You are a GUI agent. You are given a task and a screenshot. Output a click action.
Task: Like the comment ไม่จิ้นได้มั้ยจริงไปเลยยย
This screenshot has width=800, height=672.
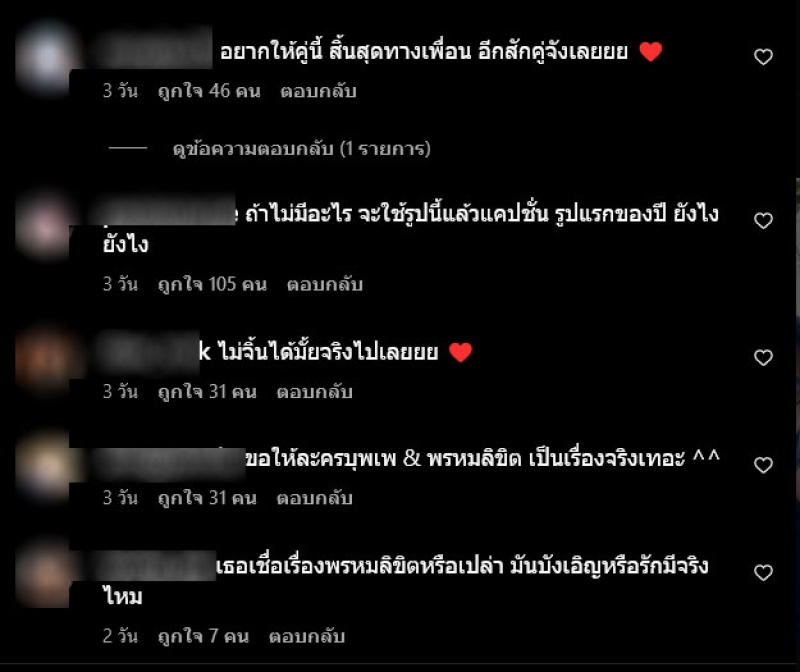(x=763, y=357)
